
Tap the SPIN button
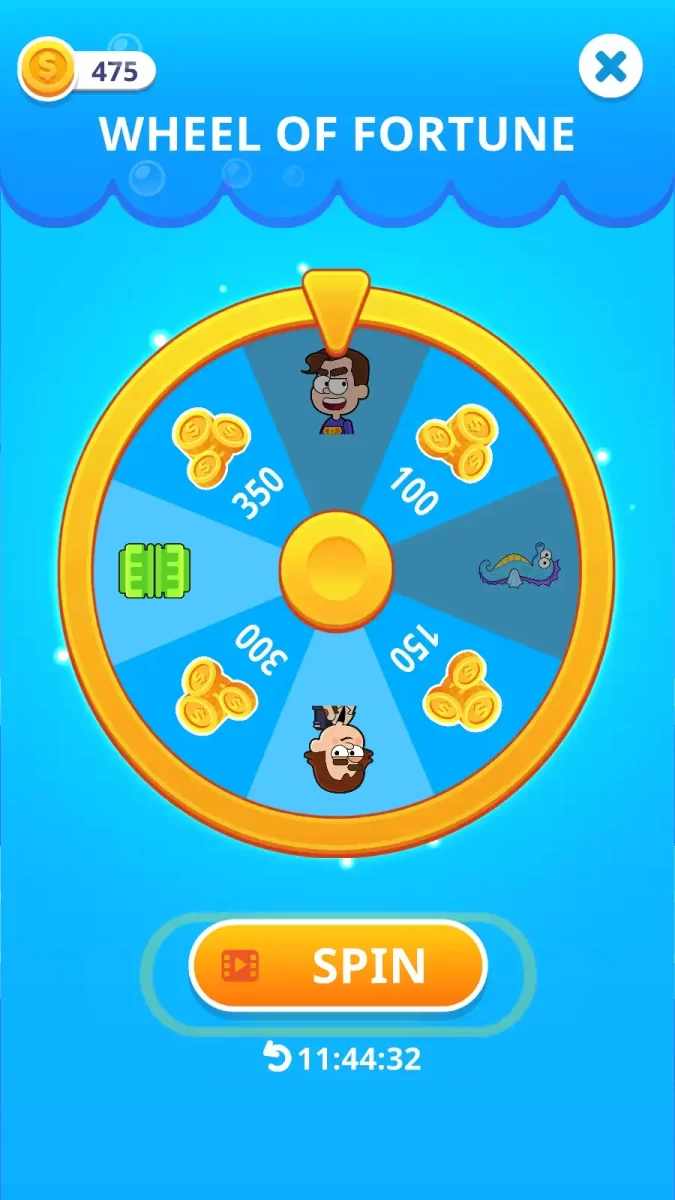[338, 965]
